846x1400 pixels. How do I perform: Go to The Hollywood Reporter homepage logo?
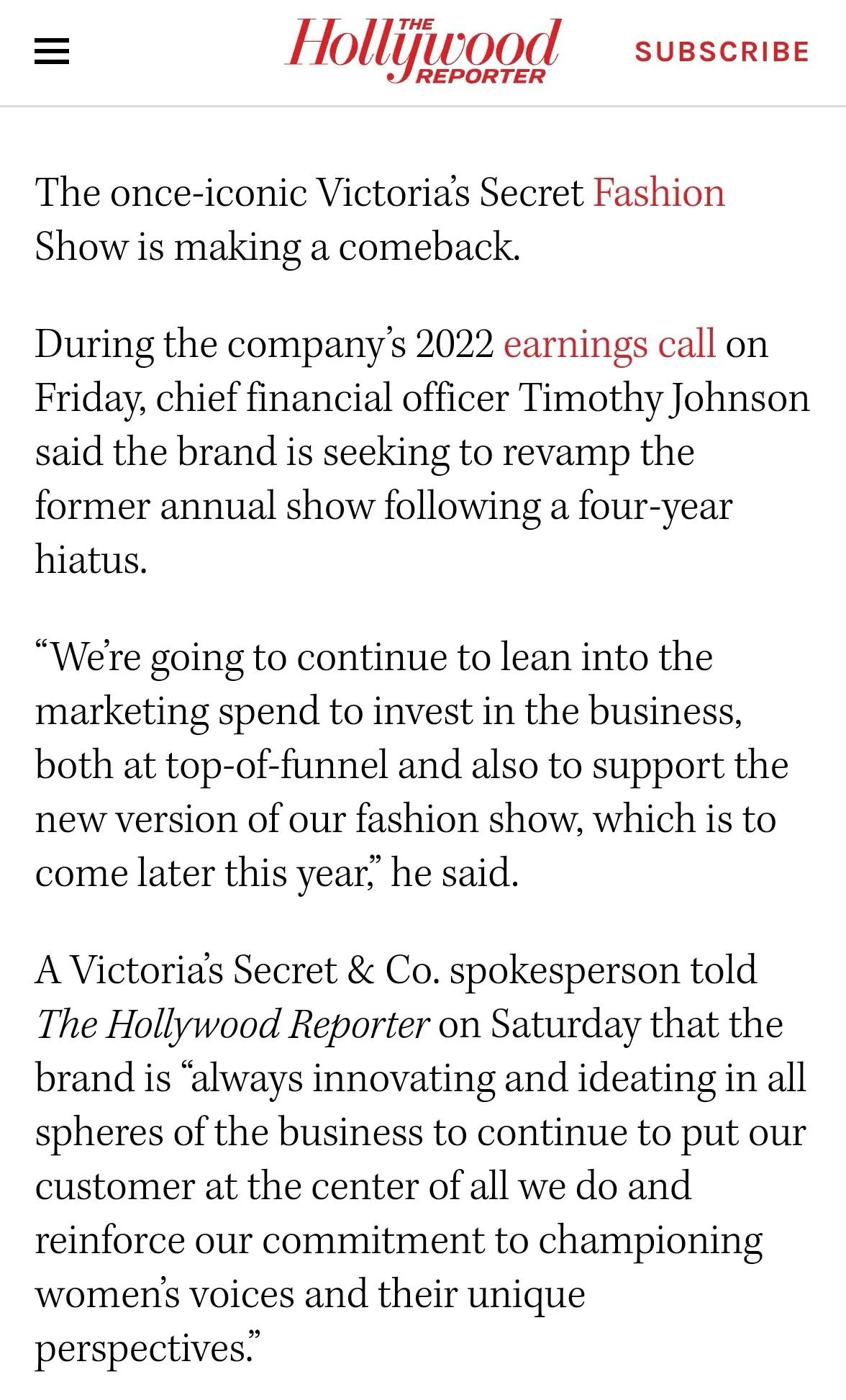(x=423, y=49)
